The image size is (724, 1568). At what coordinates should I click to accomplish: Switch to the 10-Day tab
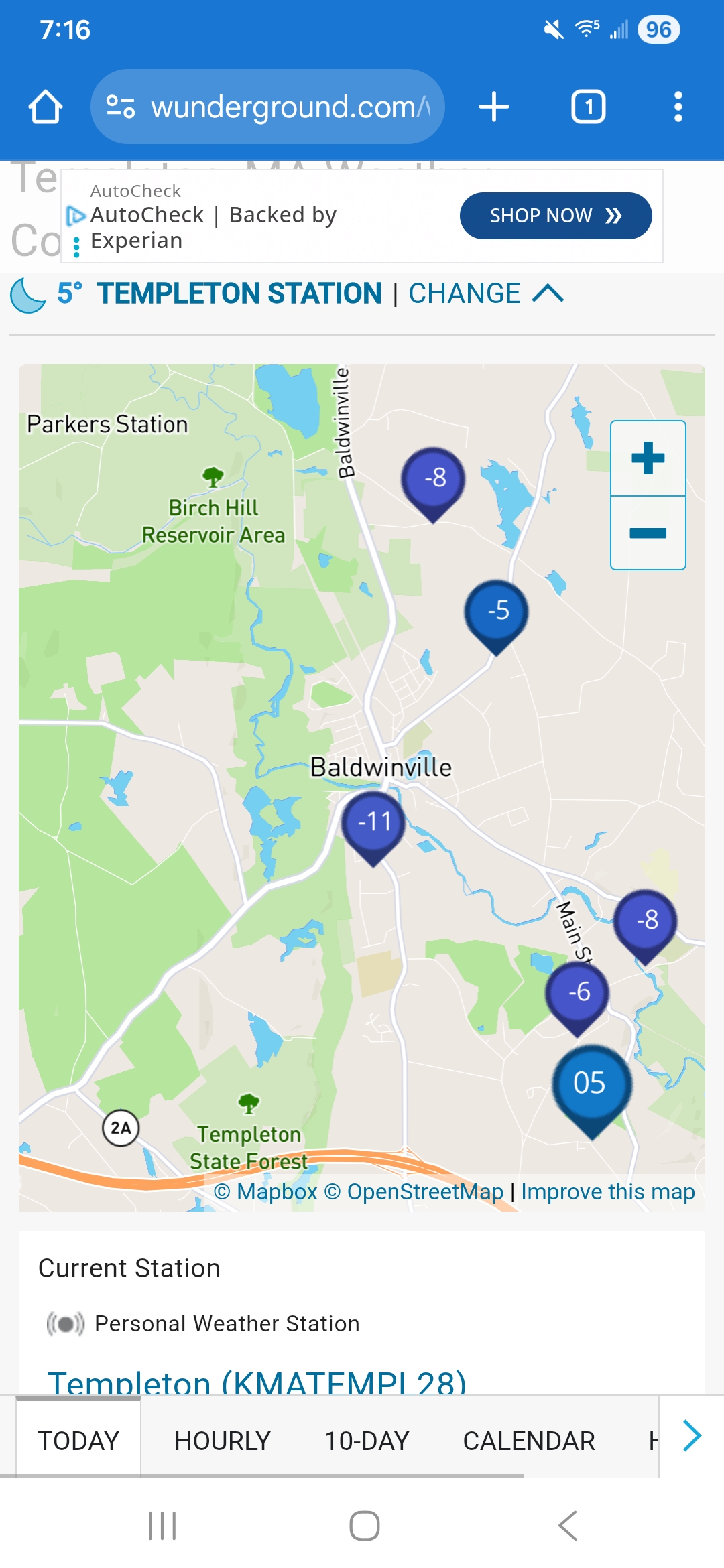[367, 1441]
